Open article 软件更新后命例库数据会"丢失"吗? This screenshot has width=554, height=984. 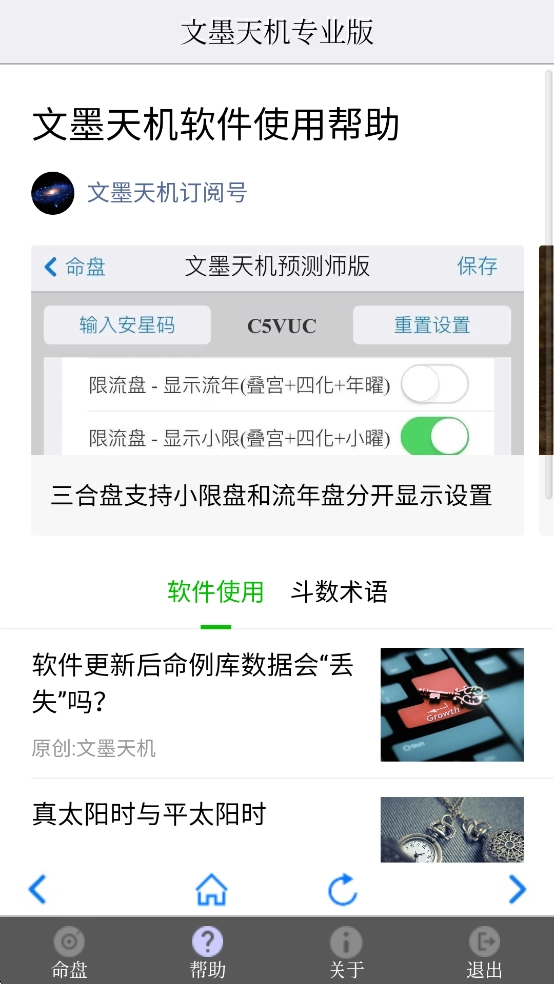click(x=277, y=704)
